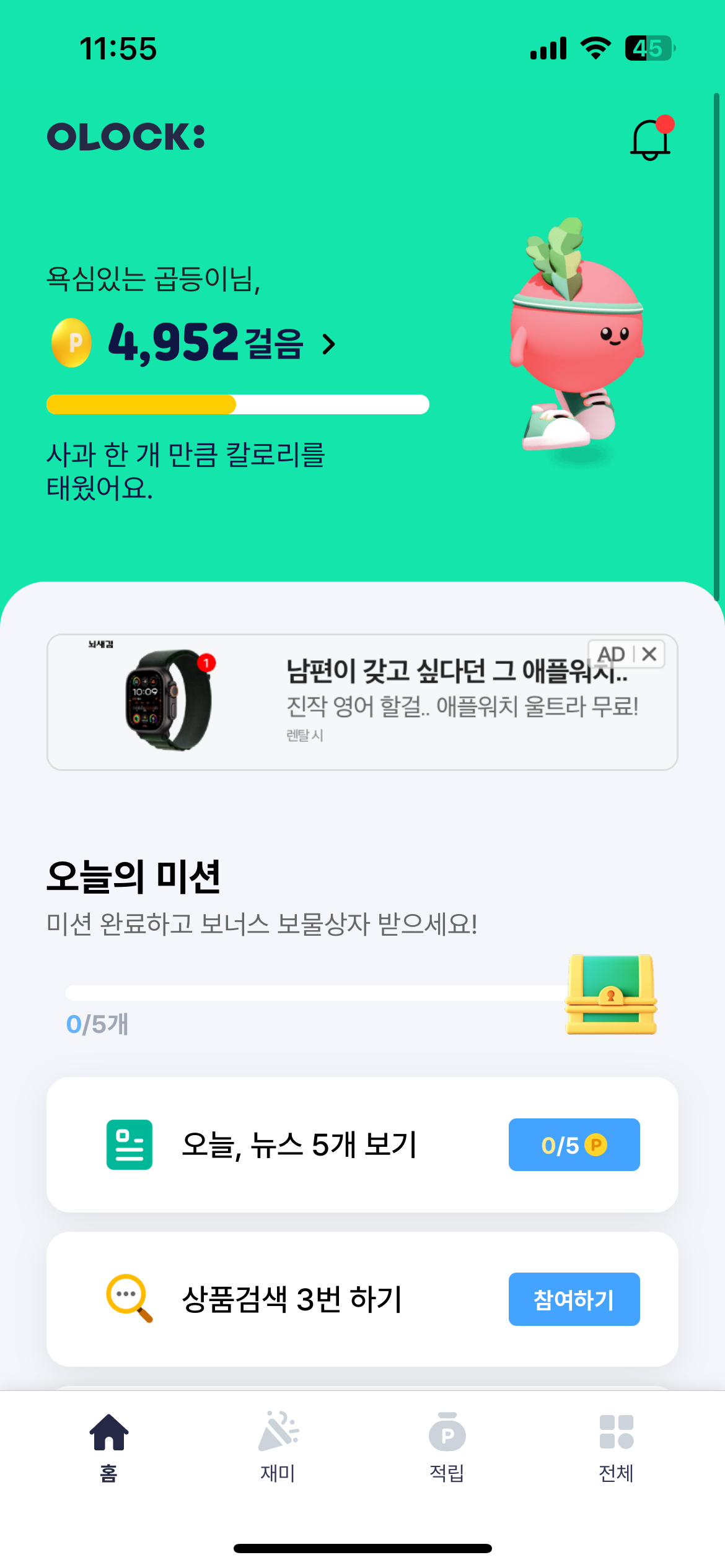
Task: Open the bonus treasure chest
Action: [610, 994]
